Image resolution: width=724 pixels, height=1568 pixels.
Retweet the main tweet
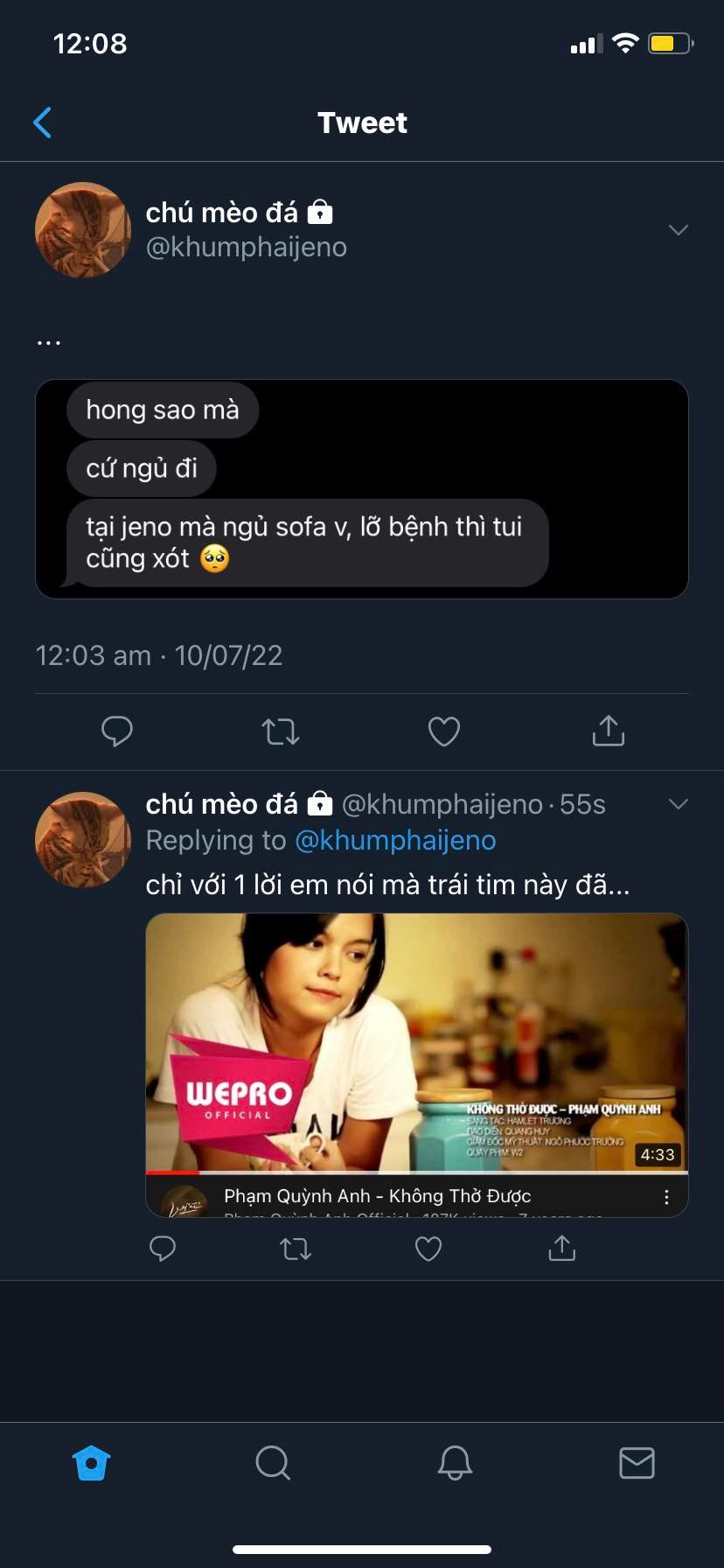(281, 731)
